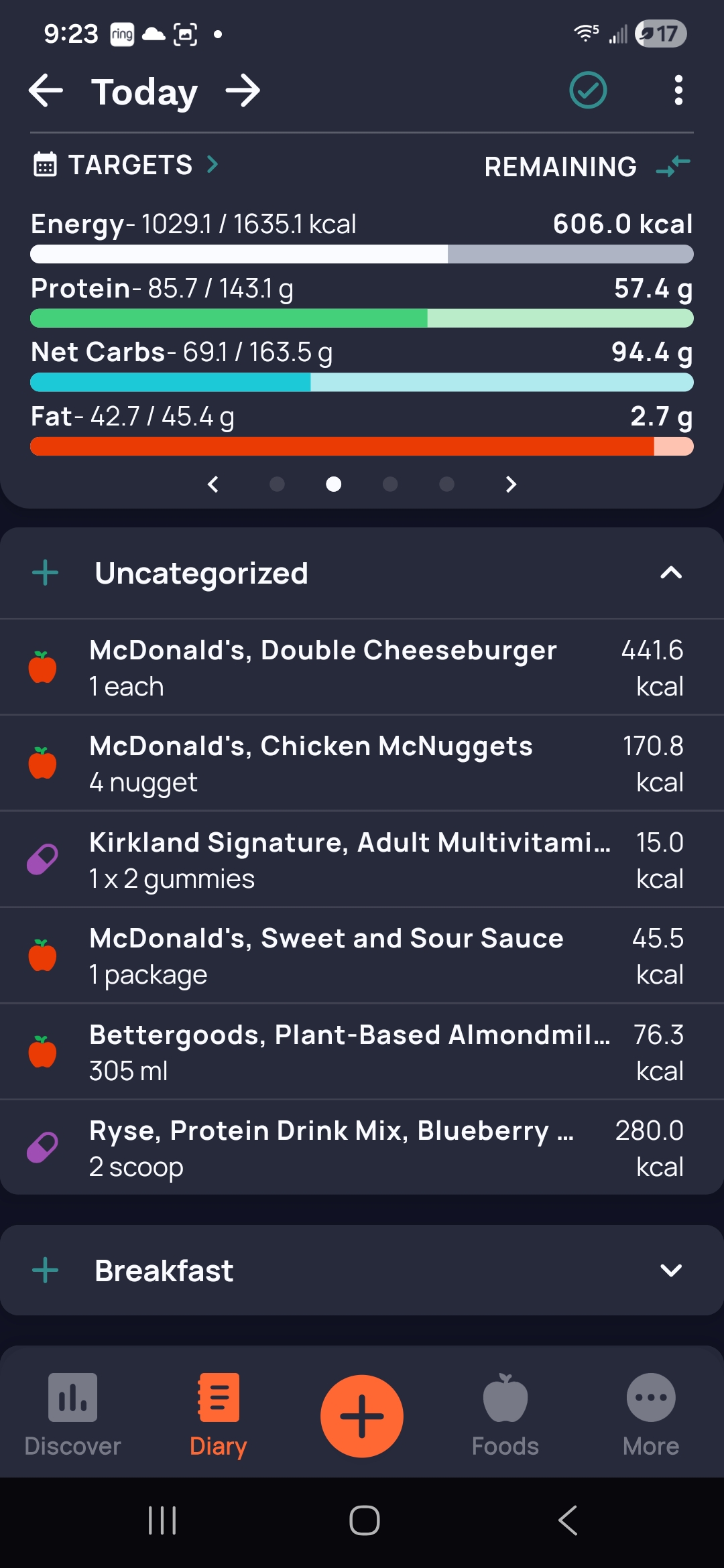724x1568 pixels.
Task: Mark the day as complete
Action: click(588, 90)
